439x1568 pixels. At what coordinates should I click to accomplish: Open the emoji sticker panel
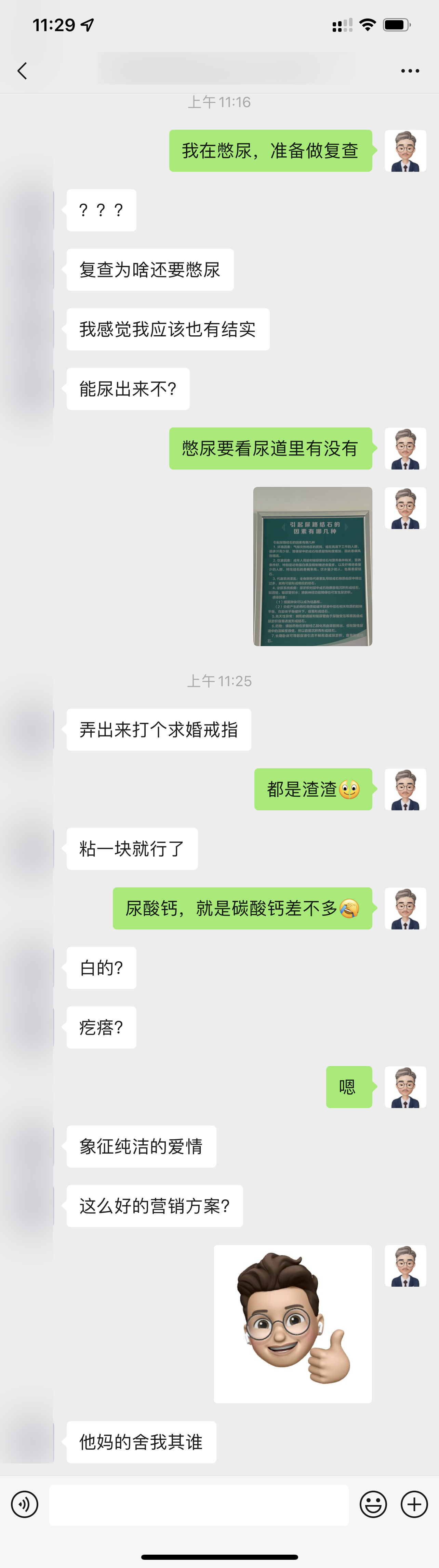tap(373, 1504)
